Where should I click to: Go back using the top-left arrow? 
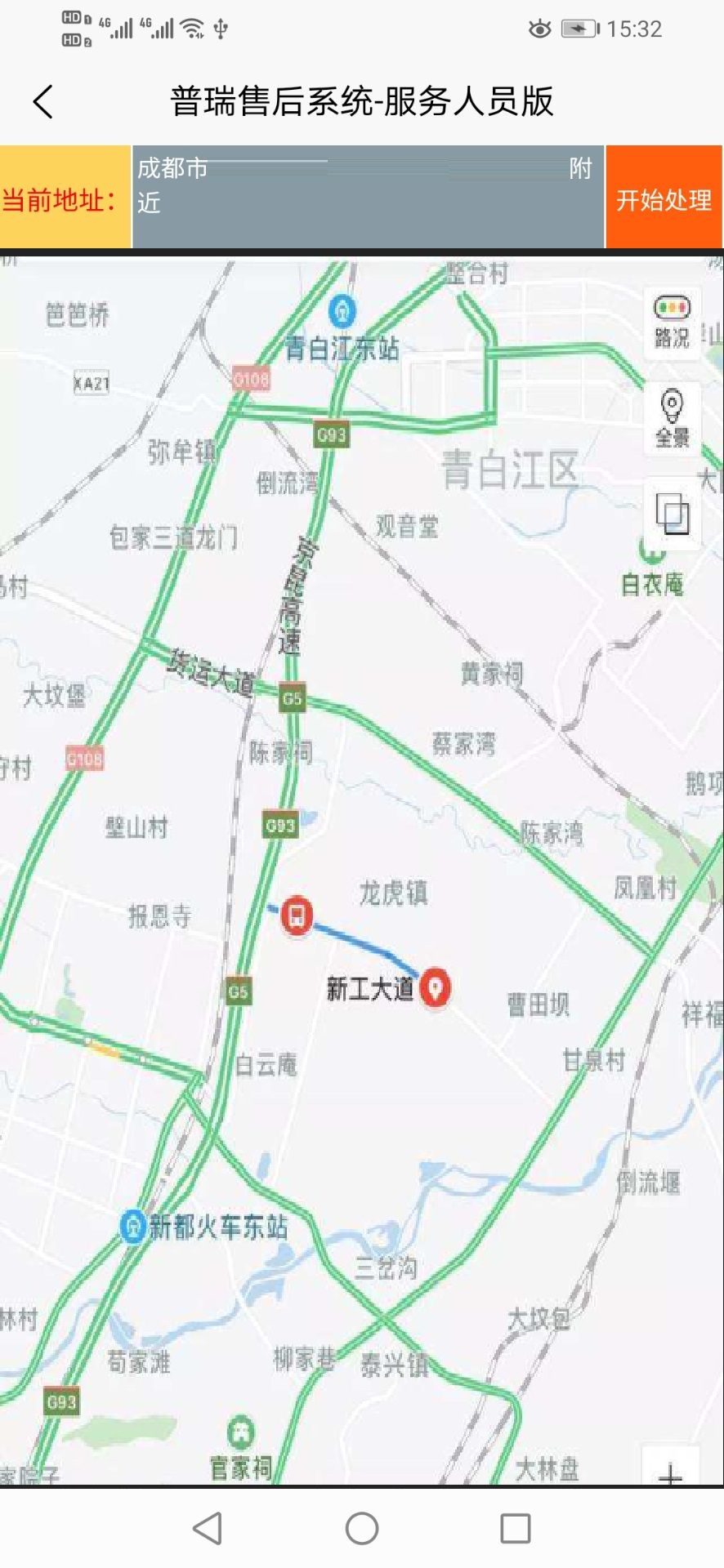(43, 102)
